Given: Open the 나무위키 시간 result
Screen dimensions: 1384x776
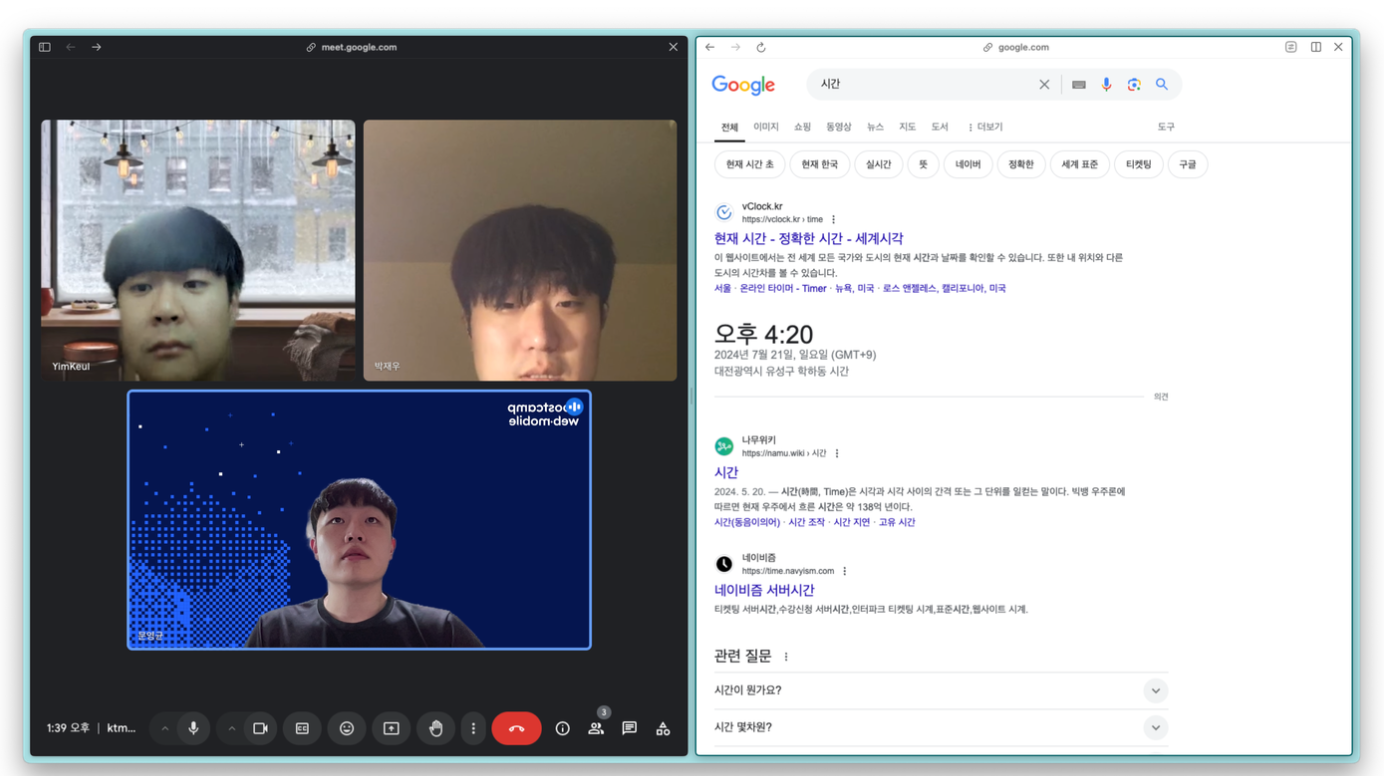Looking at the screenshot, I should 726,472.
